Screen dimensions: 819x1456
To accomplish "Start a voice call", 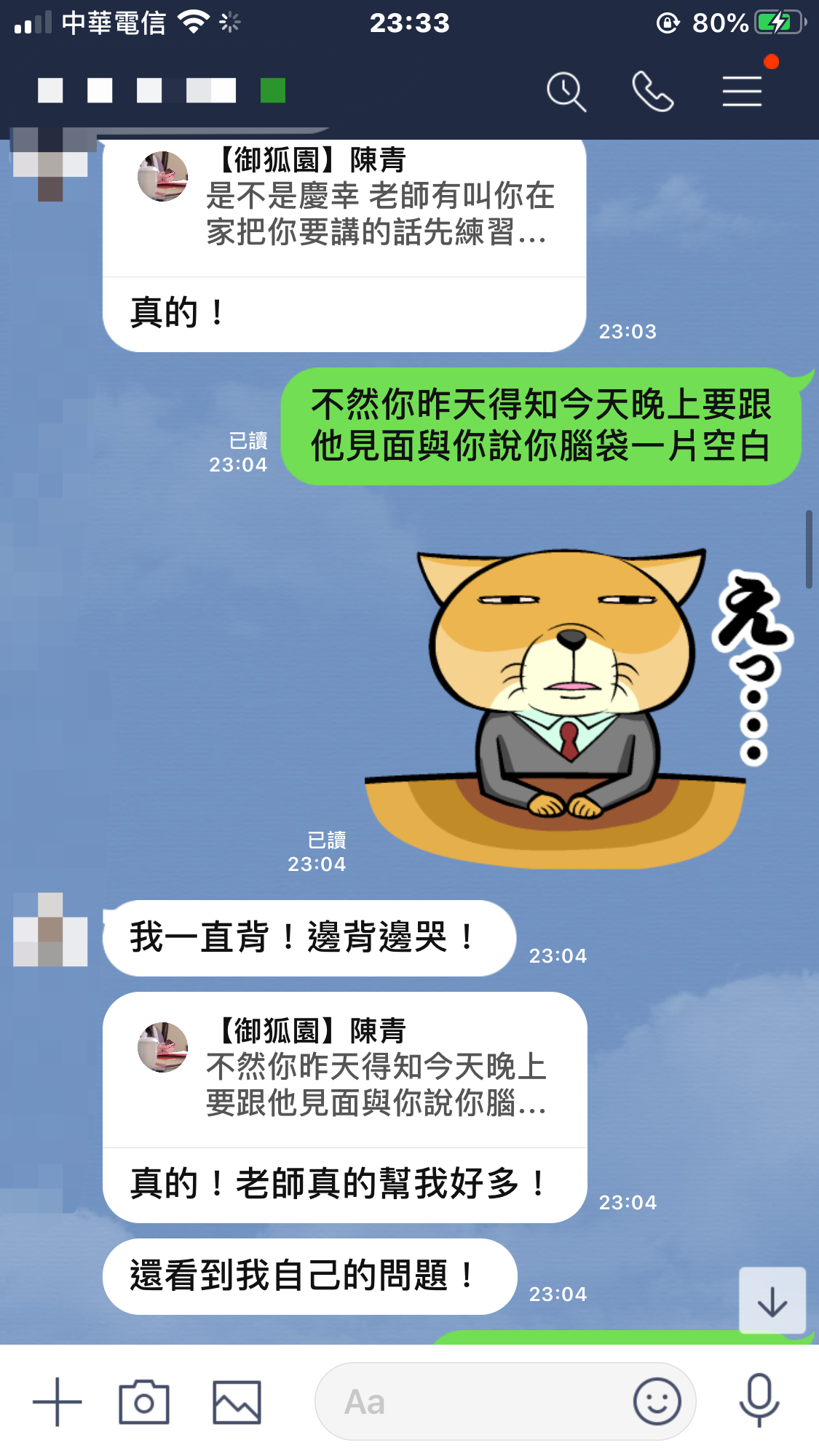I will (652, 92).
